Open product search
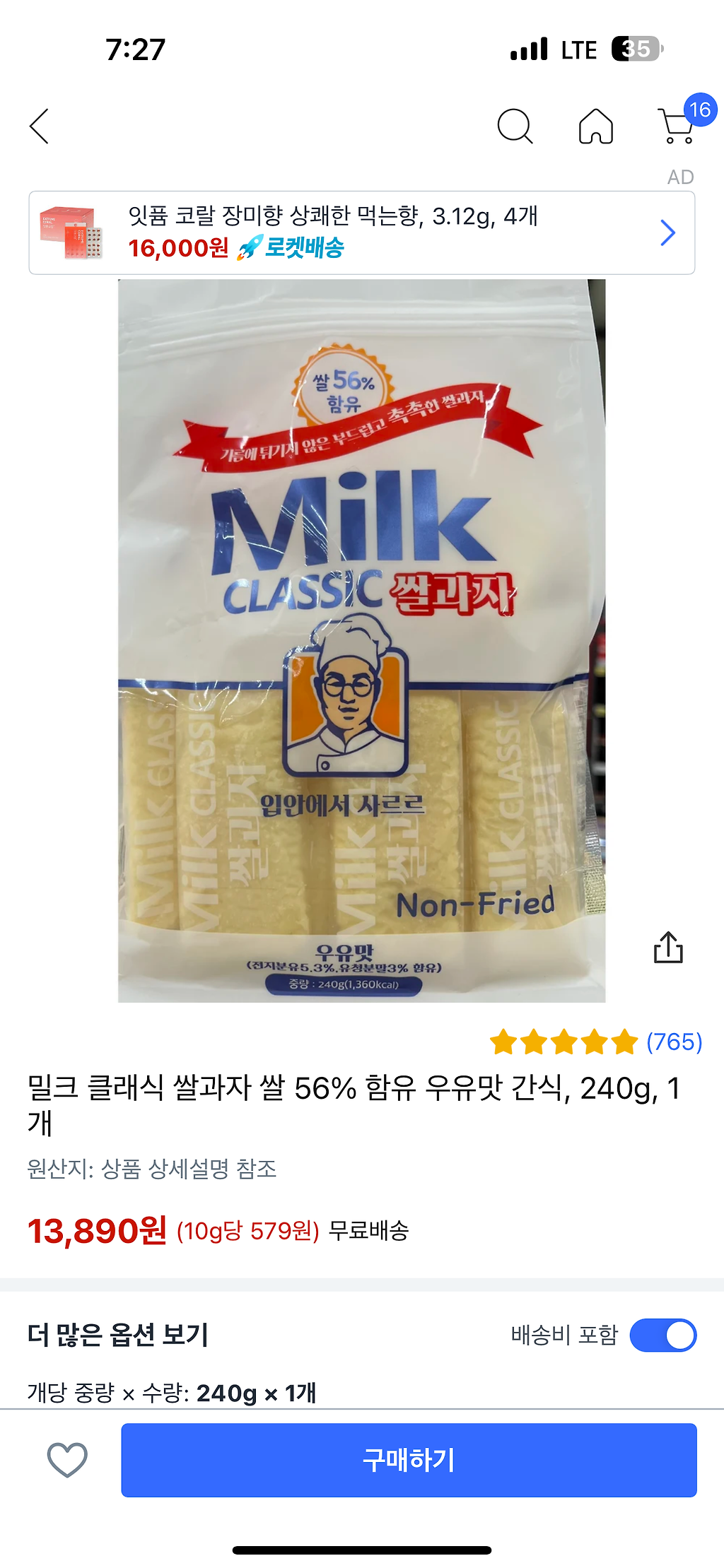The image size is (724, 1568). pos(514,126)
